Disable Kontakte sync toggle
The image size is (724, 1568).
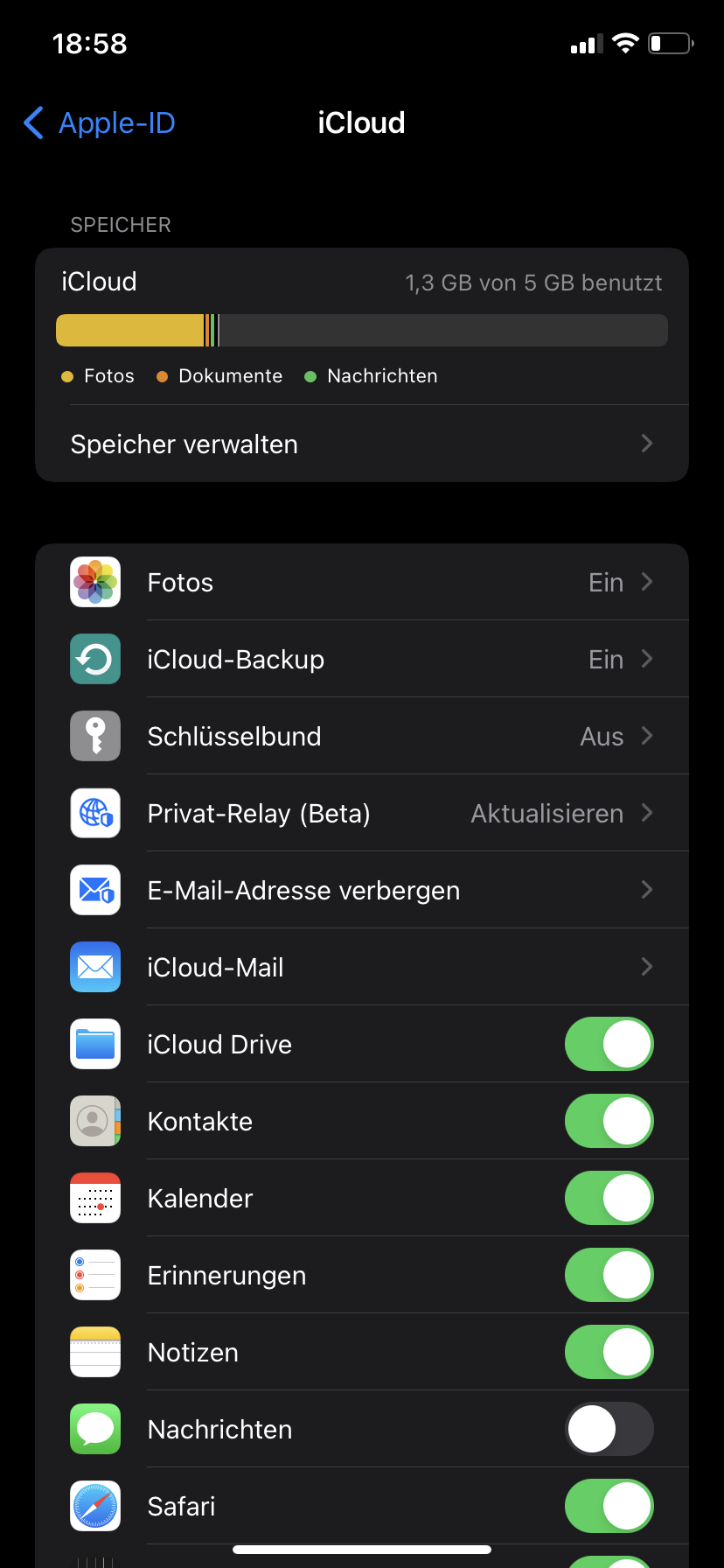[609, 1121]
